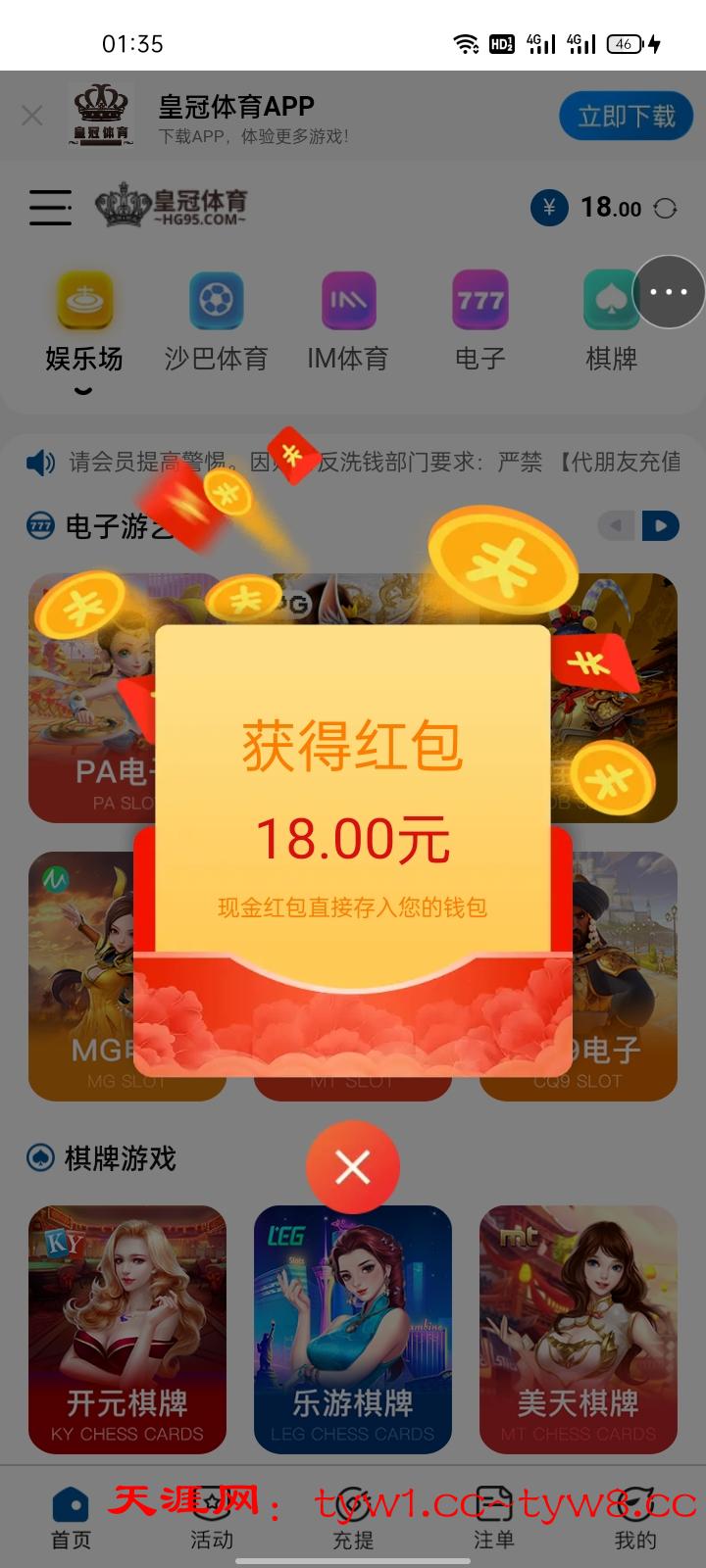Open 开元棋牌 game card
The image size is (706, 1568).
127,1328
